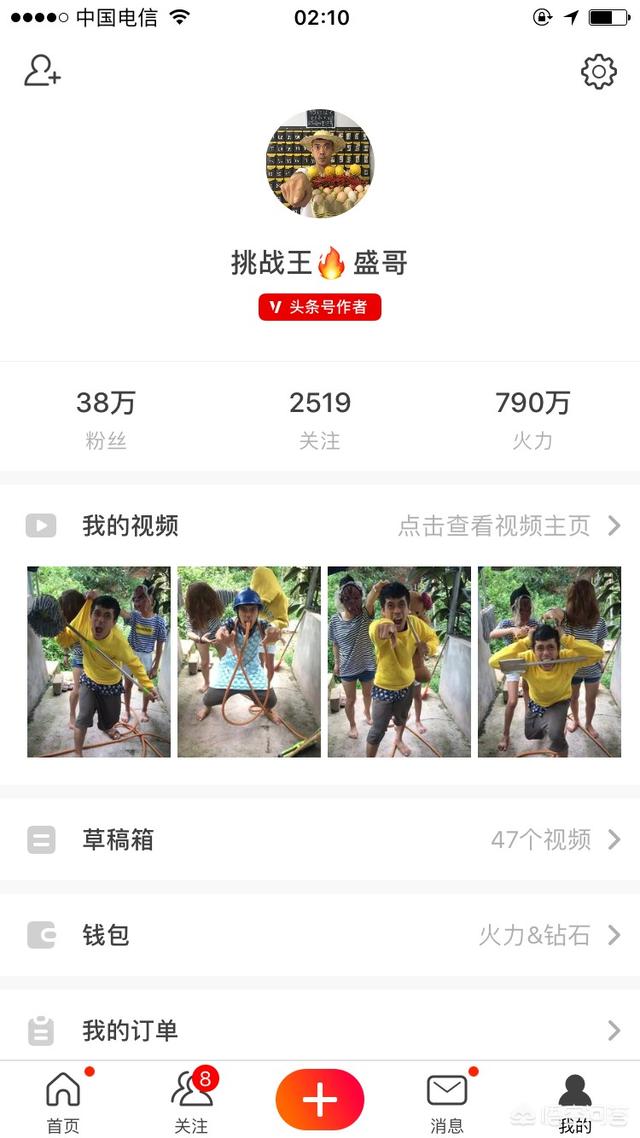Open the add friend icon

click(x=42, y=71)
